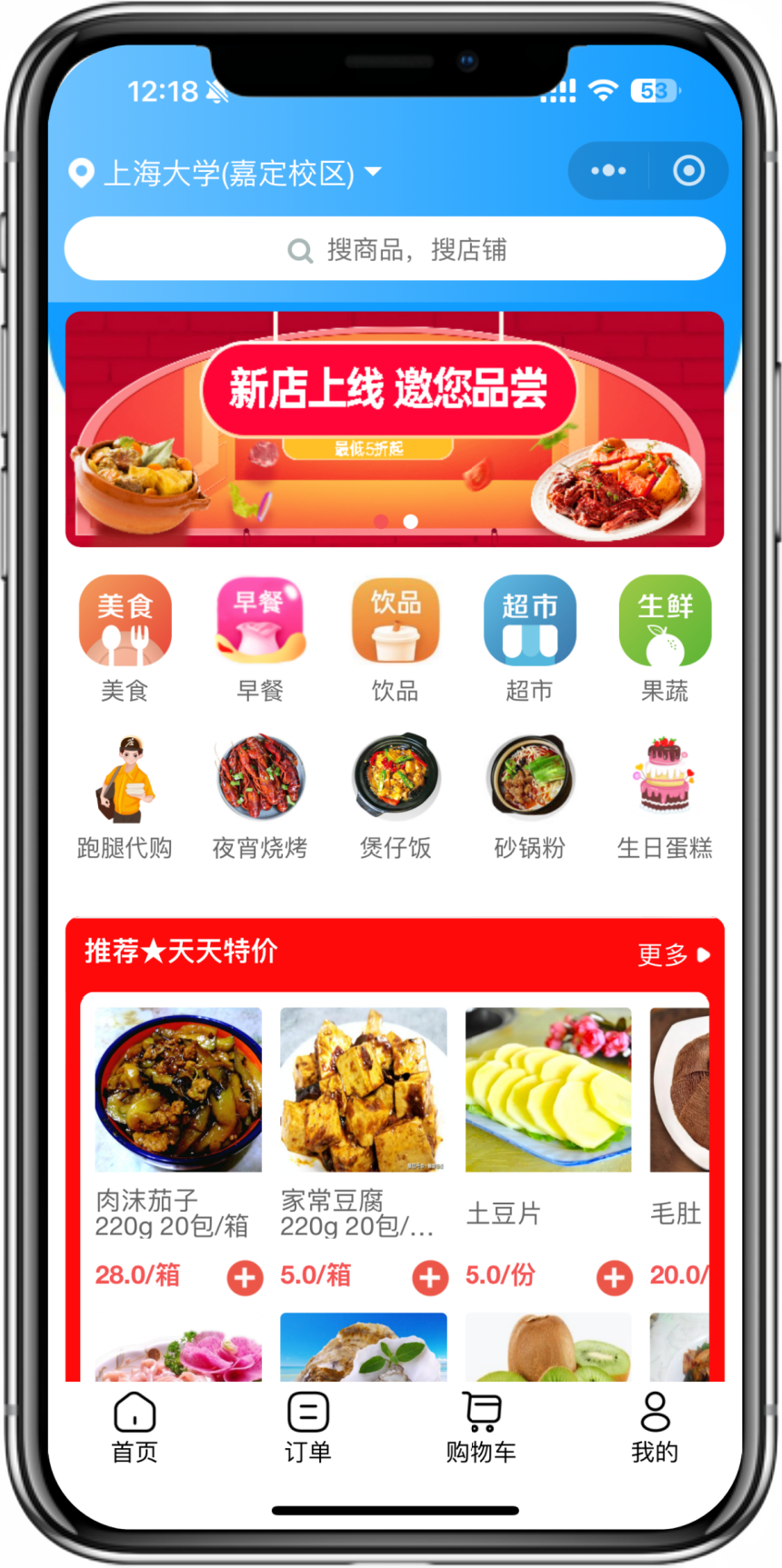Viewport: 782px width, 1568px height.
Task: Open the 早餐 category
Action: coord(260,637)
